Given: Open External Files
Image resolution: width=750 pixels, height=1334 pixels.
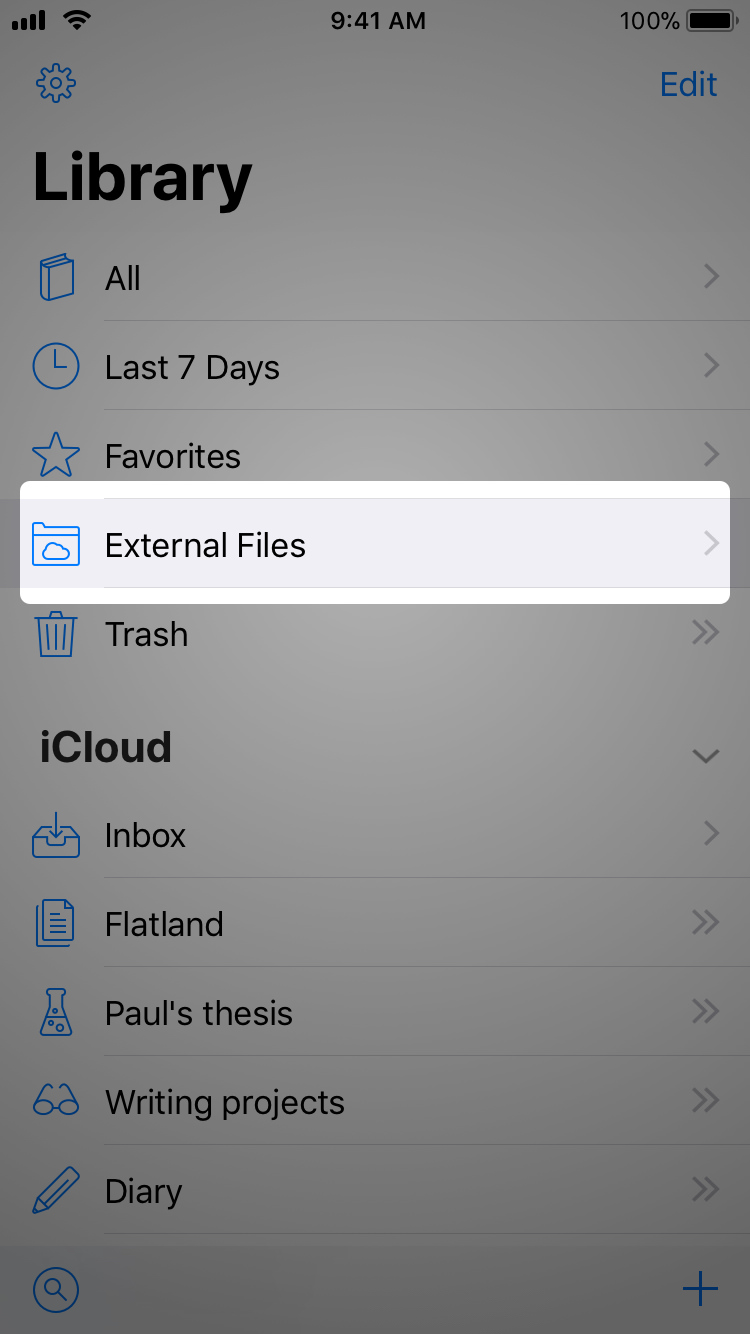Looking at the screenshot, I should 375,544.
